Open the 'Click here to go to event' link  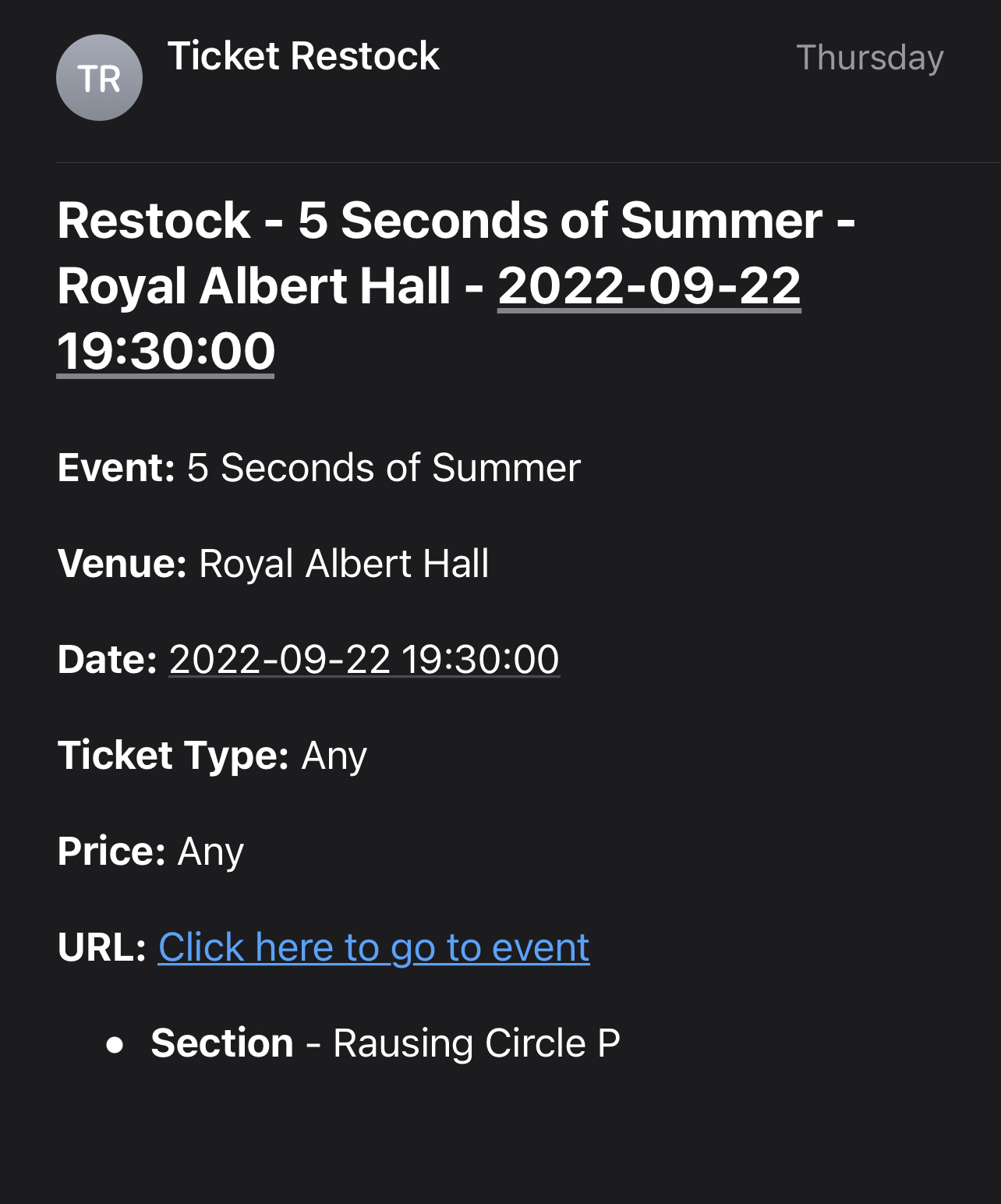coord(373,947)
